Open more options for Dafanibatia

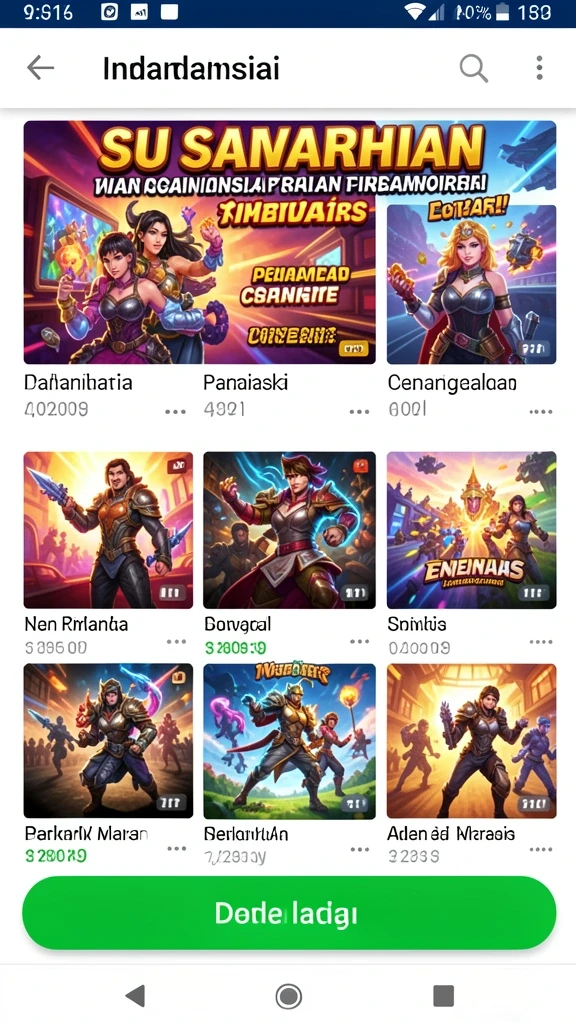tap(176, 411)
